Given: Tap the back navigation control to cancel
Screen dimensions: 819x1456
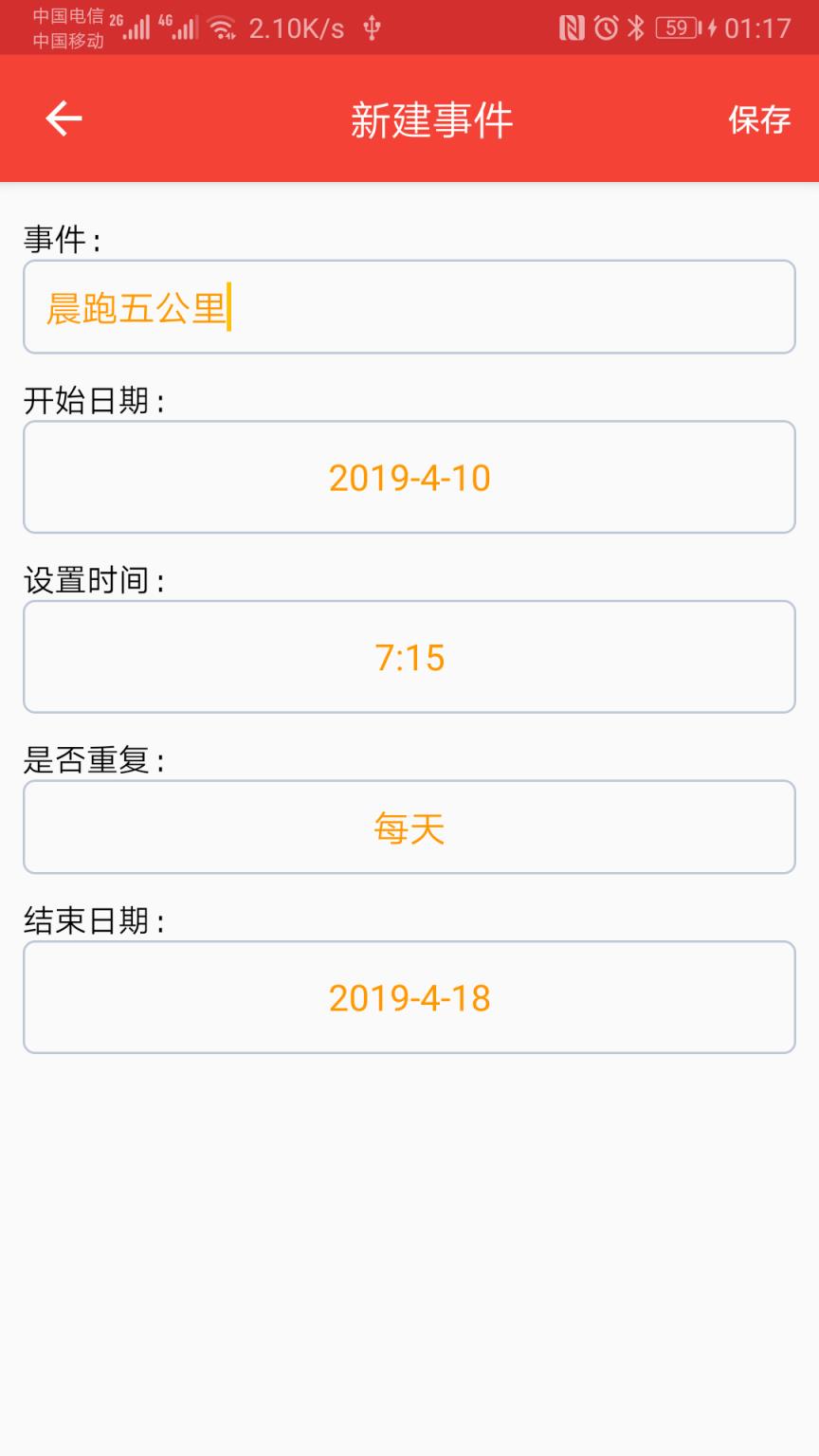Looking at the screenshot, I should [63, 119].
